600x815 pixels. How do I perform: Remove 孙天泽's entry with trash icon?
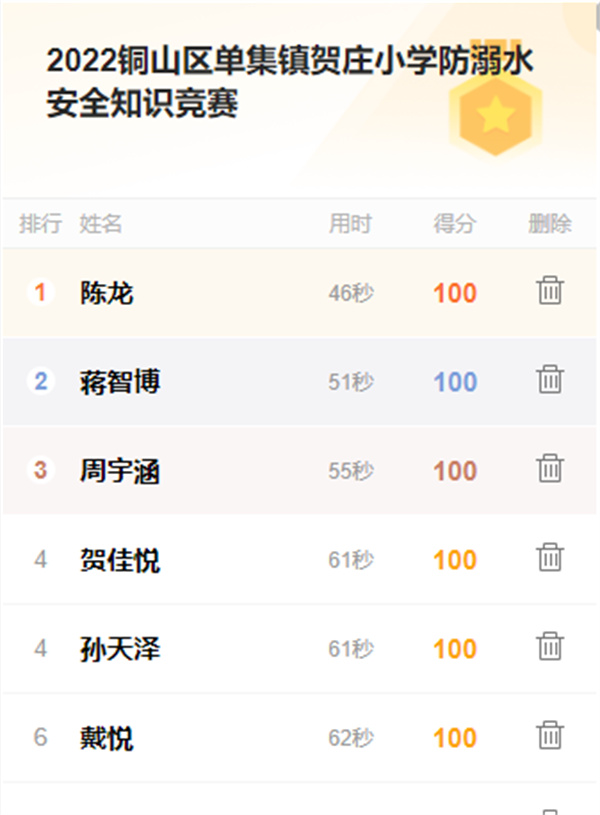pyautogui.click(x=550, y=647)
